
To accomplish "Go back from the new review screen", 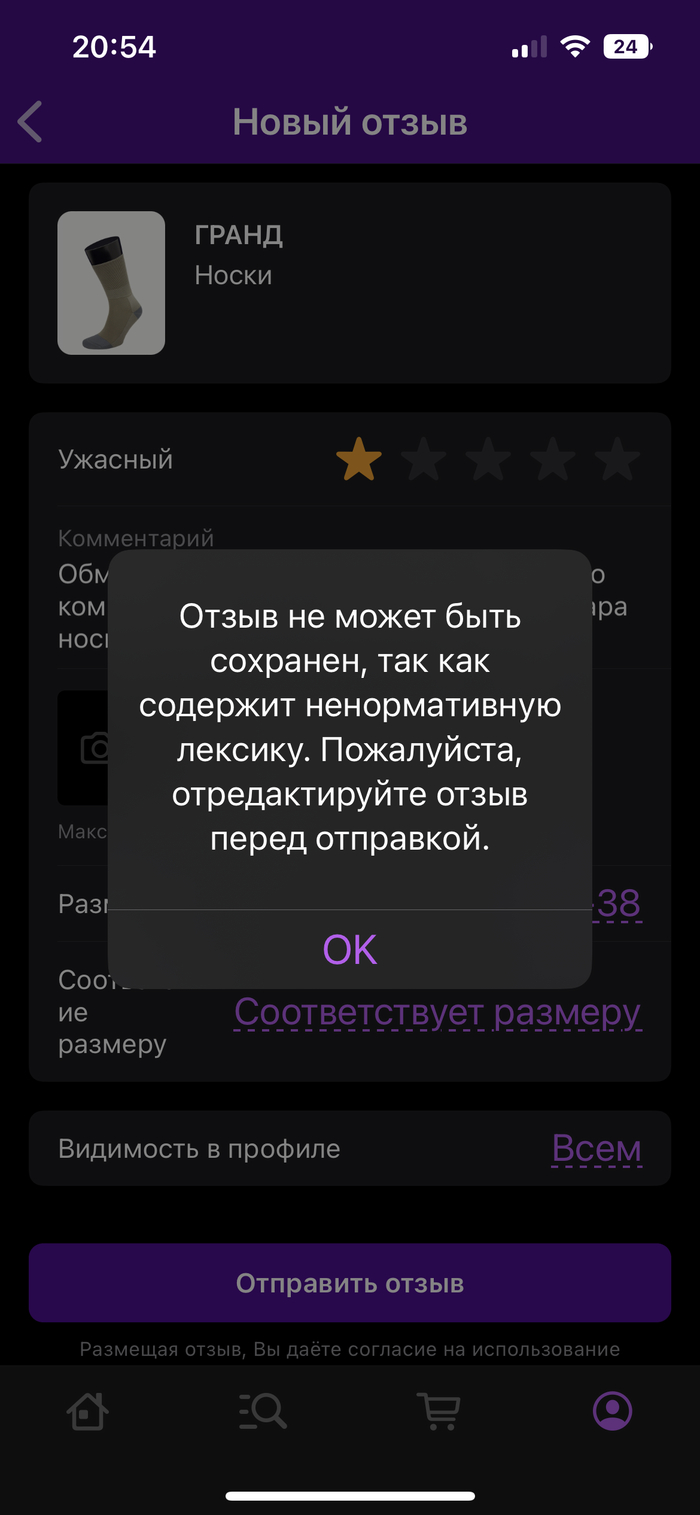I will coord(31,122).
